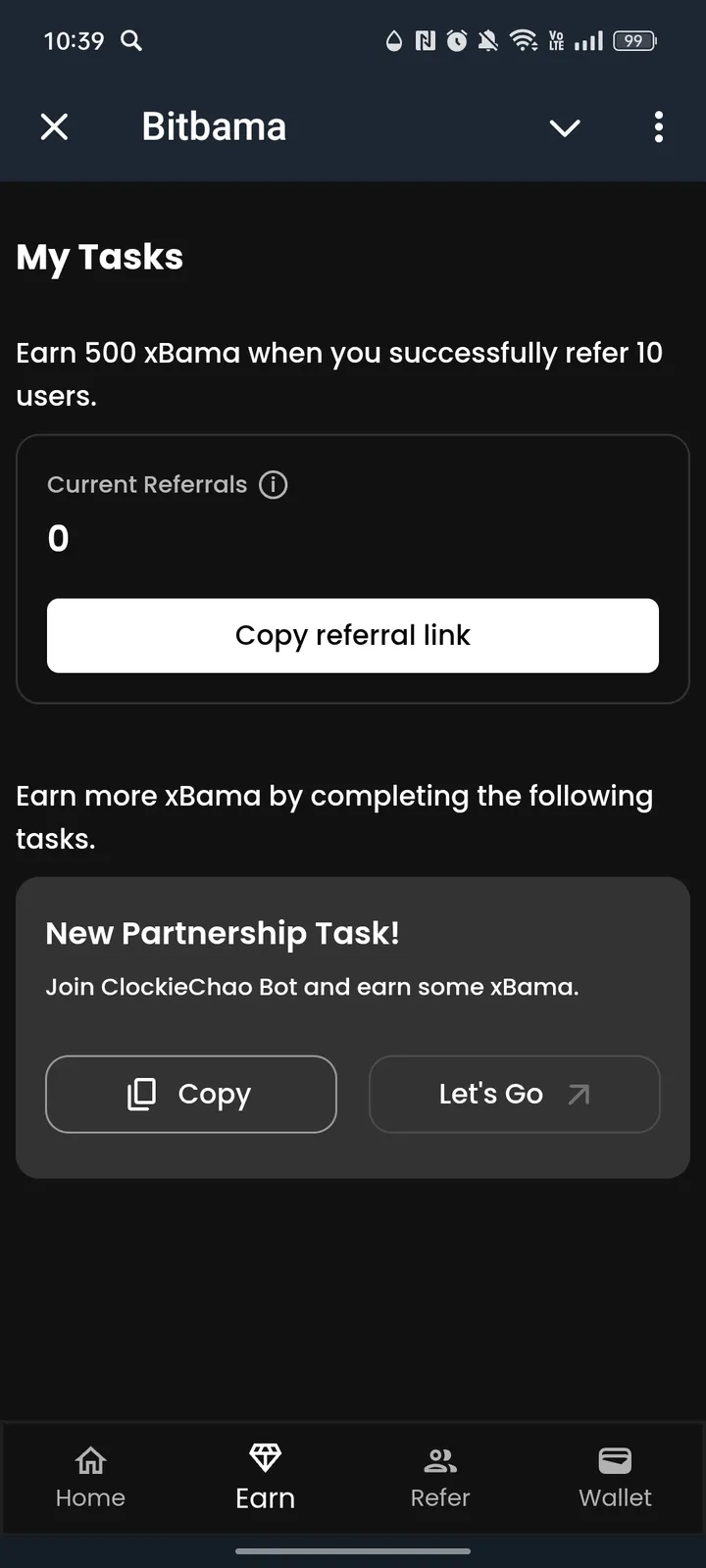Tap the search icon in the status bar

(130, 41)
